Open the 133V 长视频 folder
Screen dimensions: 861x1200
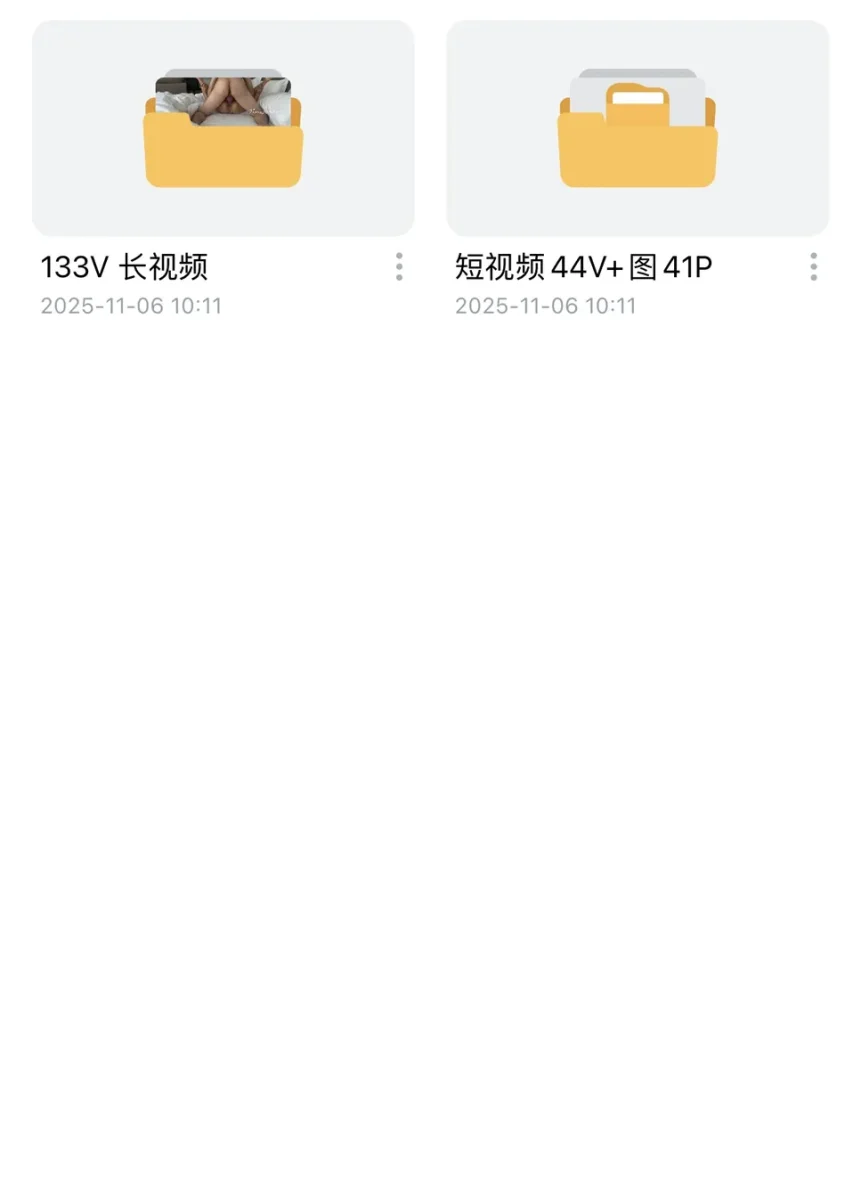(x=223, y=130)
